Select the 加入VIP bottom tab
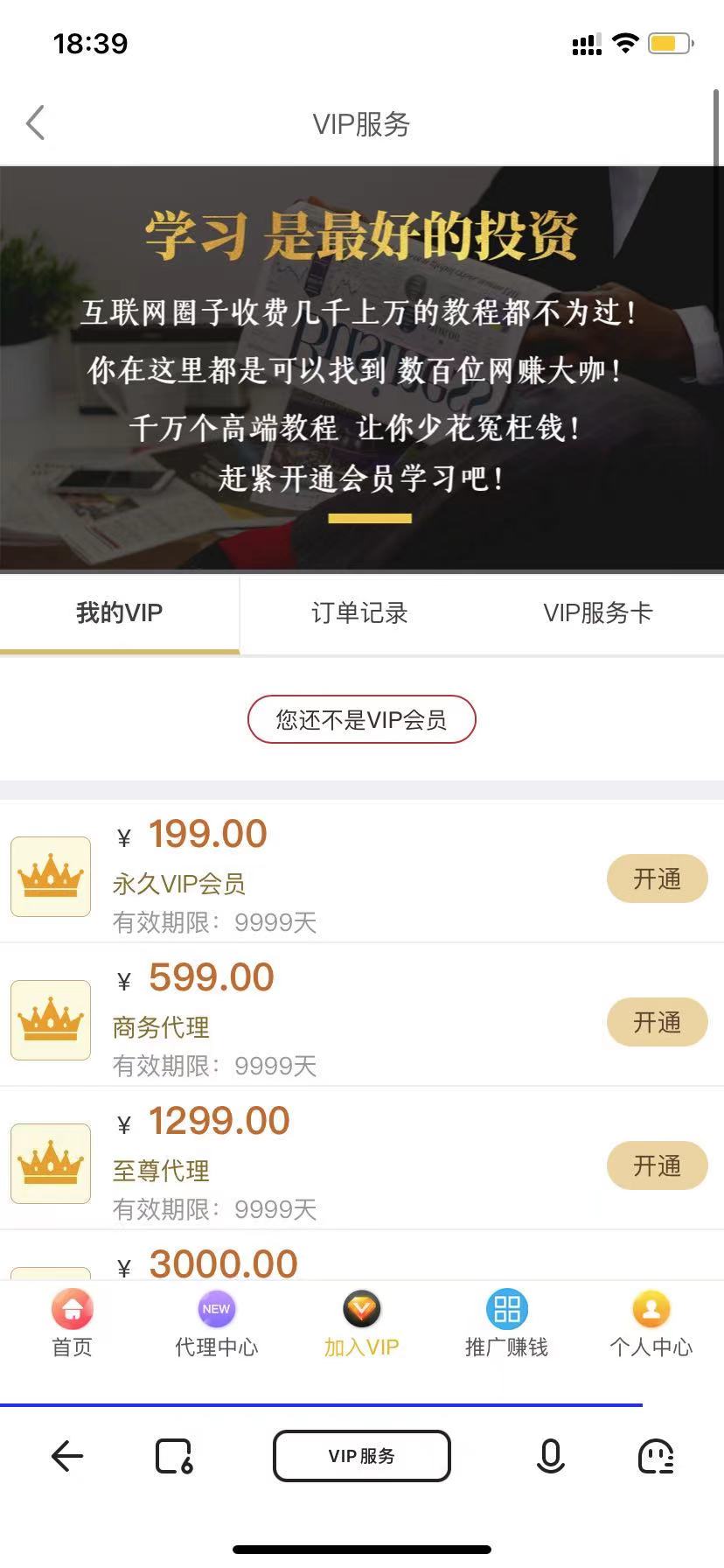 coord(361,1325)
